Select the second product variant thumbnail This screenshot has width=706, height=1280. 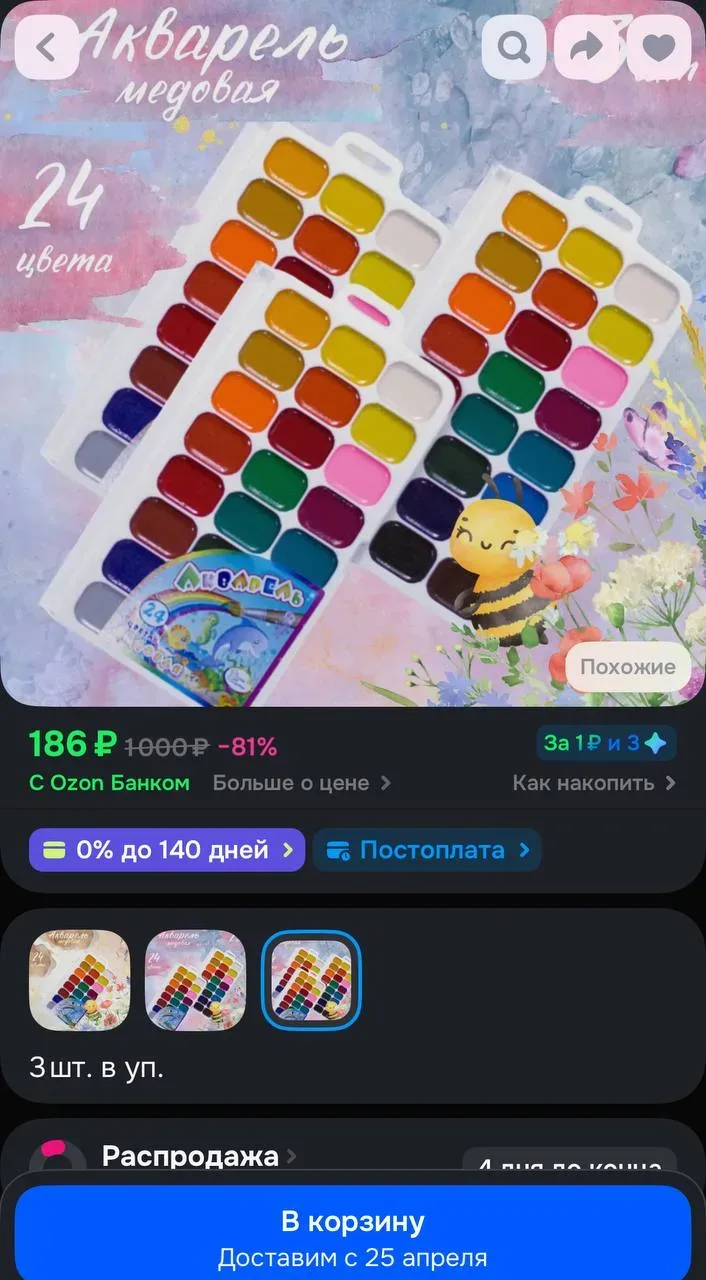(195, 980)
